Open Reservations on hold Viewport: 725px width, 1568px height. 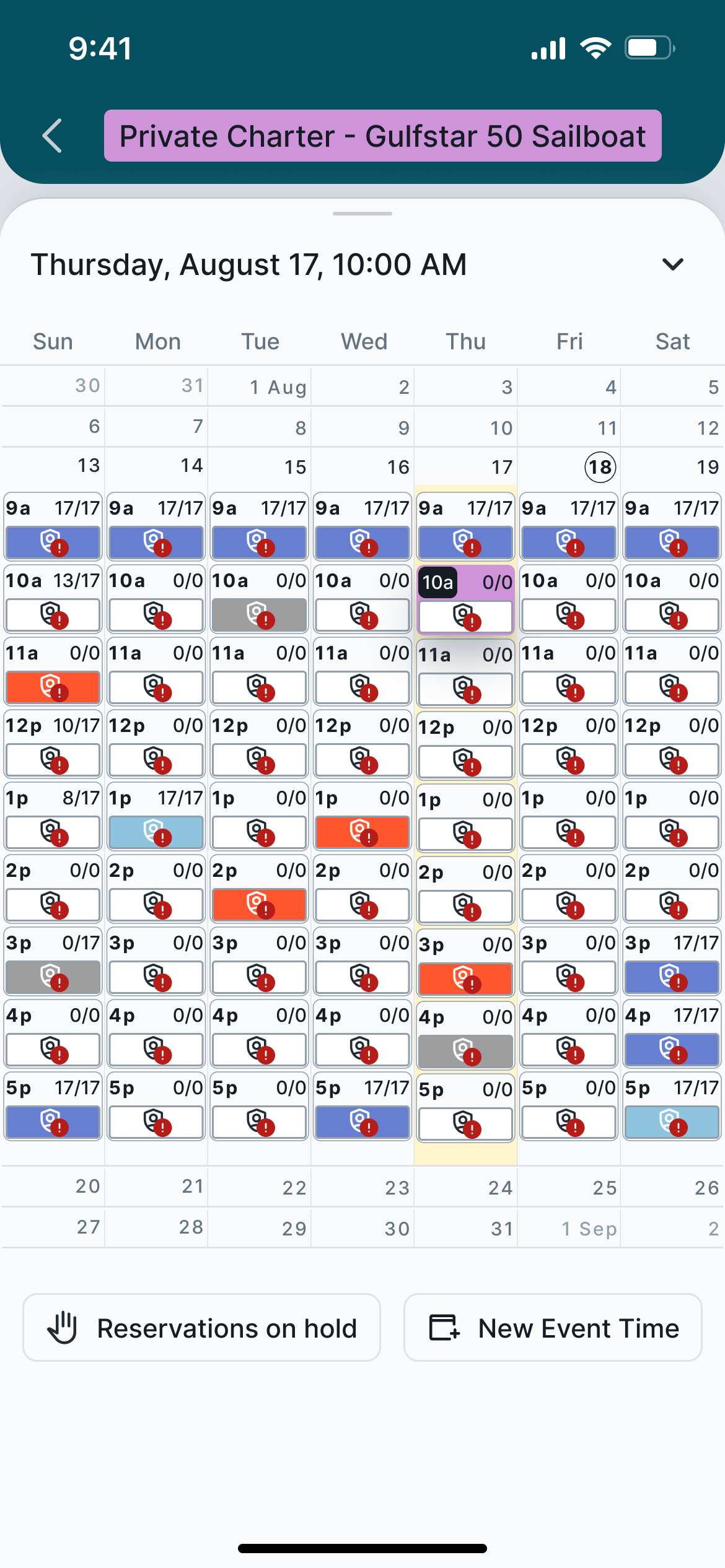click(202, 1328)
